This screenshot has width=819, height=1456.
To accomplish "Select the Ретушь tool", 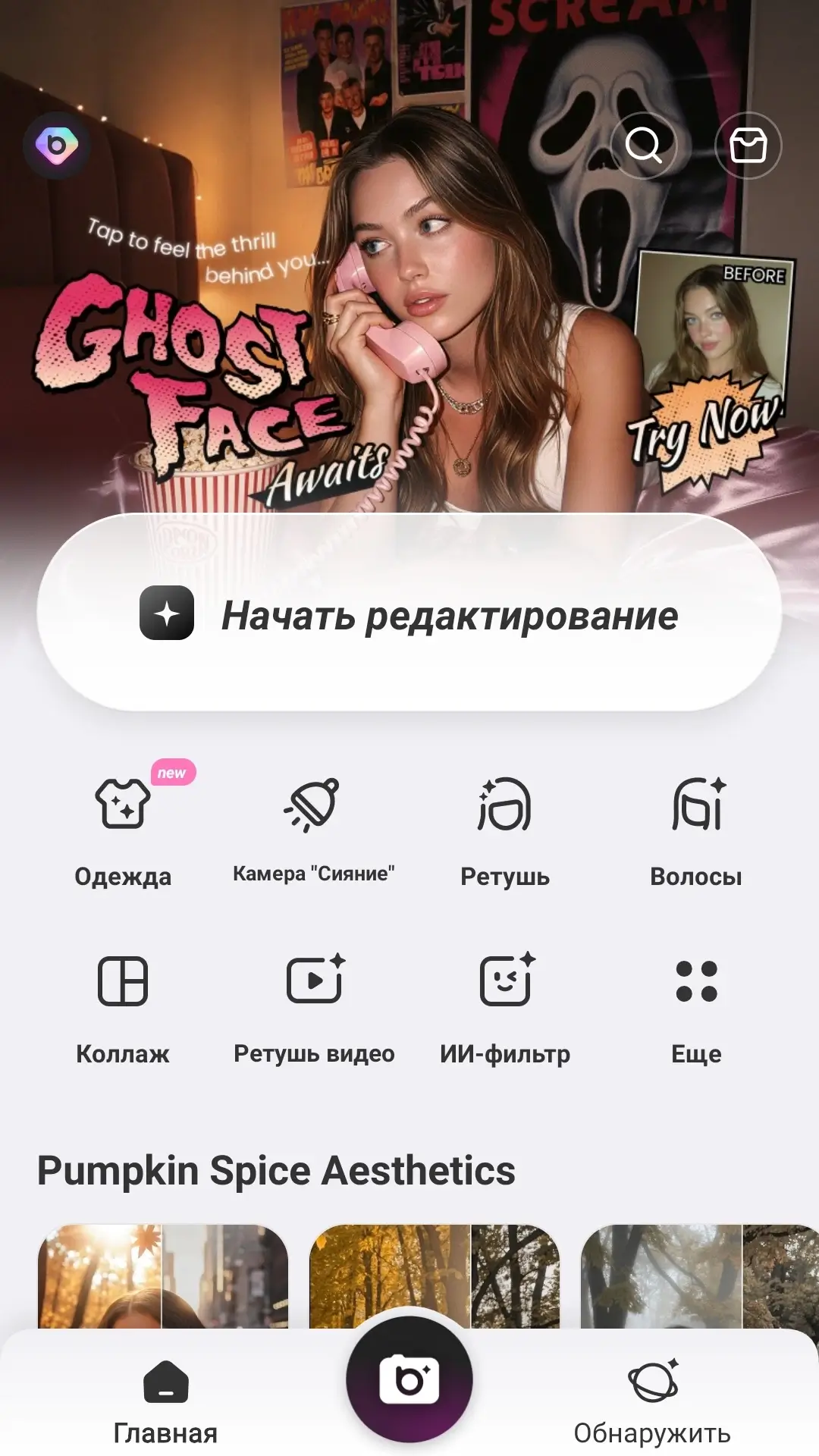I will (505, 832).
